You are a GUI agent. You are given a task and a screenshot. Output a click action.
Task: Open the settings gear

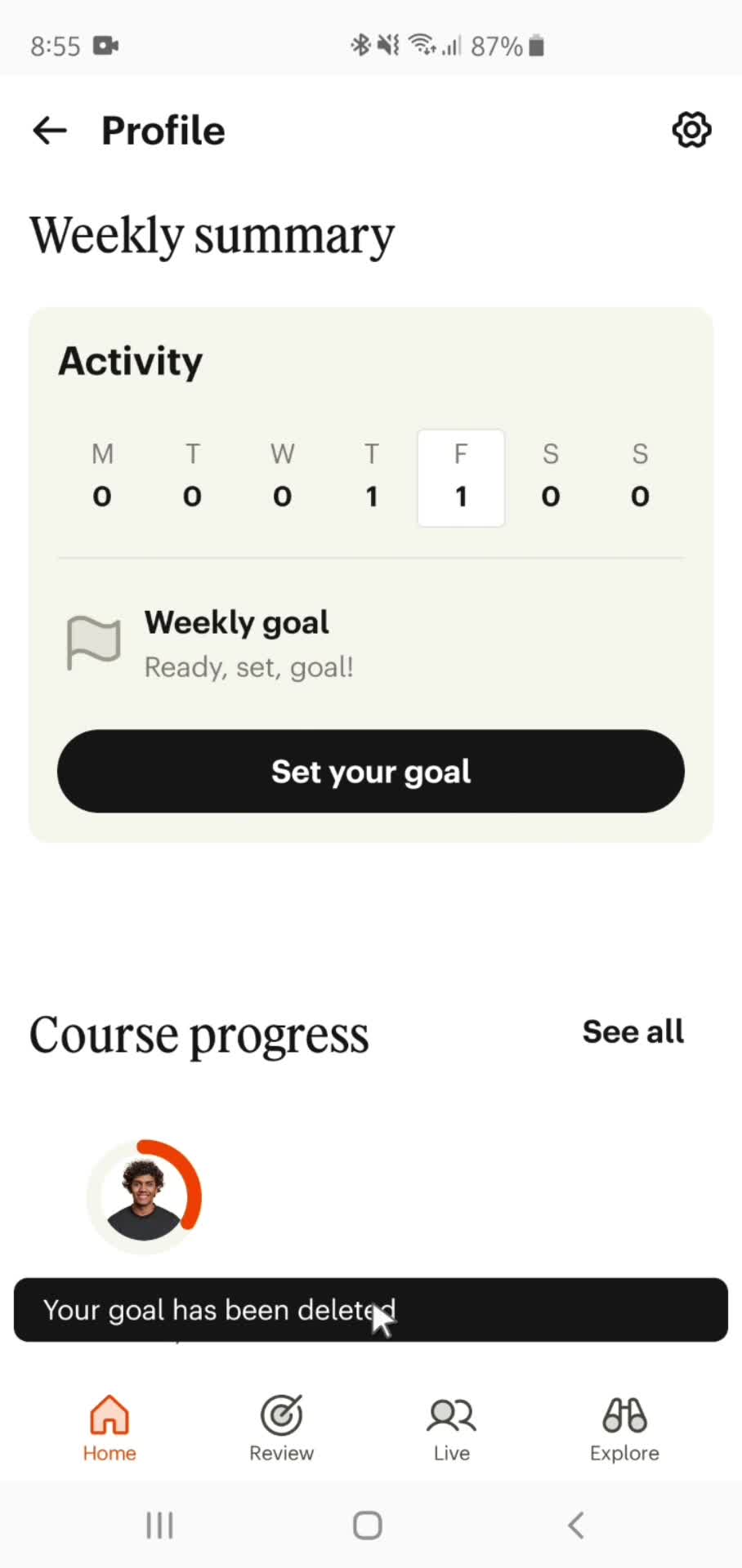[691, 131]
